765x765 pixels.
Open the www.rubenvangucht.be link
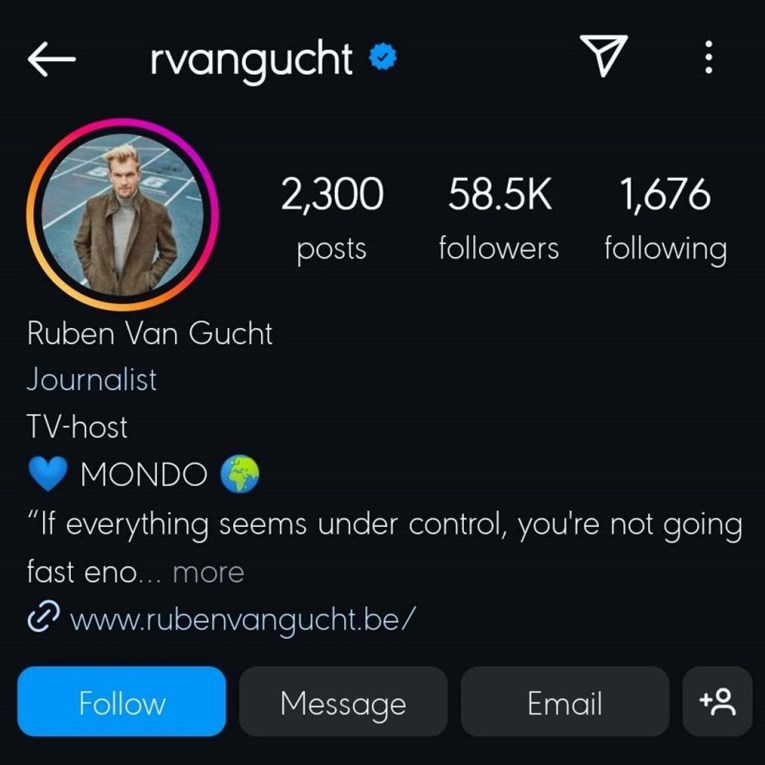coord(241,619)
